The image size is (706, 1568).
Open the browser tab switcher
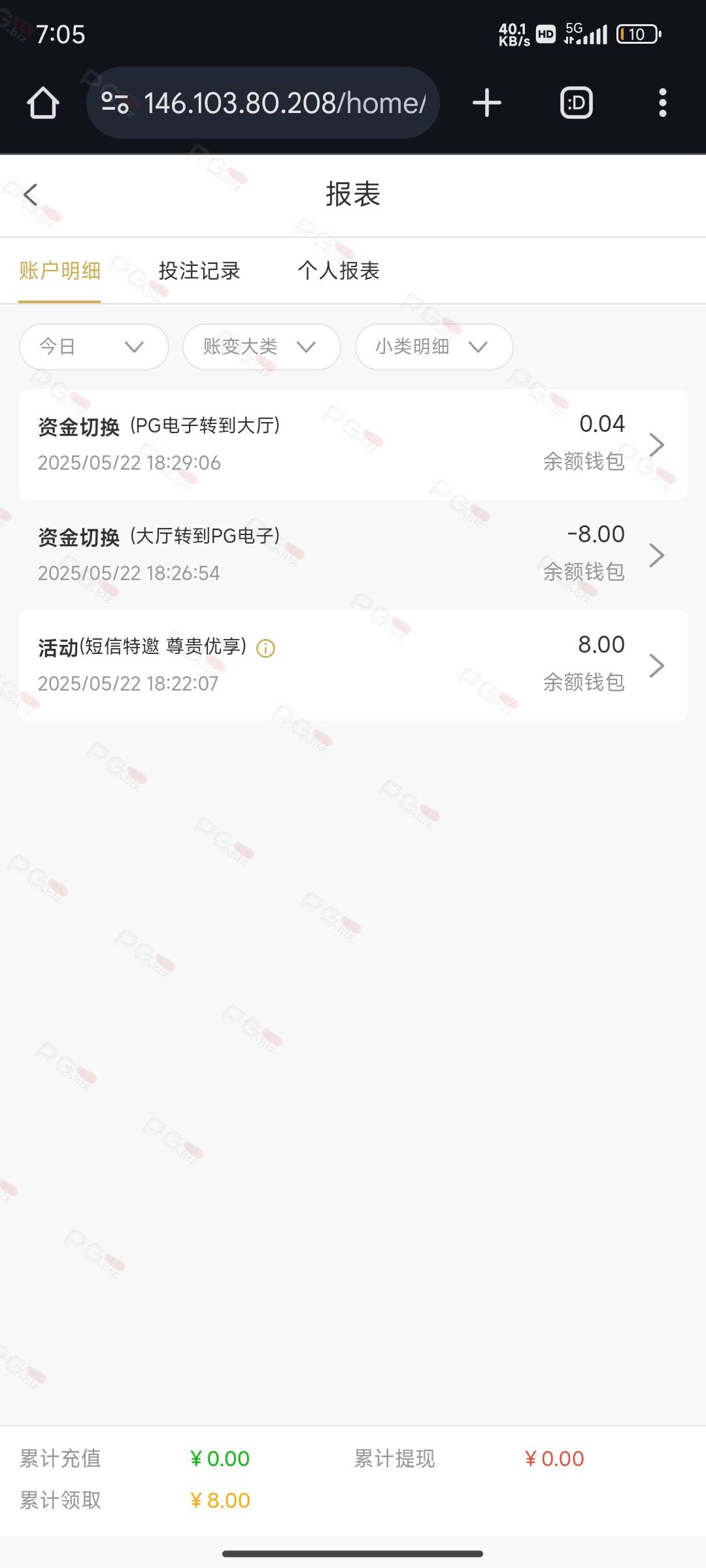(577, 103)
